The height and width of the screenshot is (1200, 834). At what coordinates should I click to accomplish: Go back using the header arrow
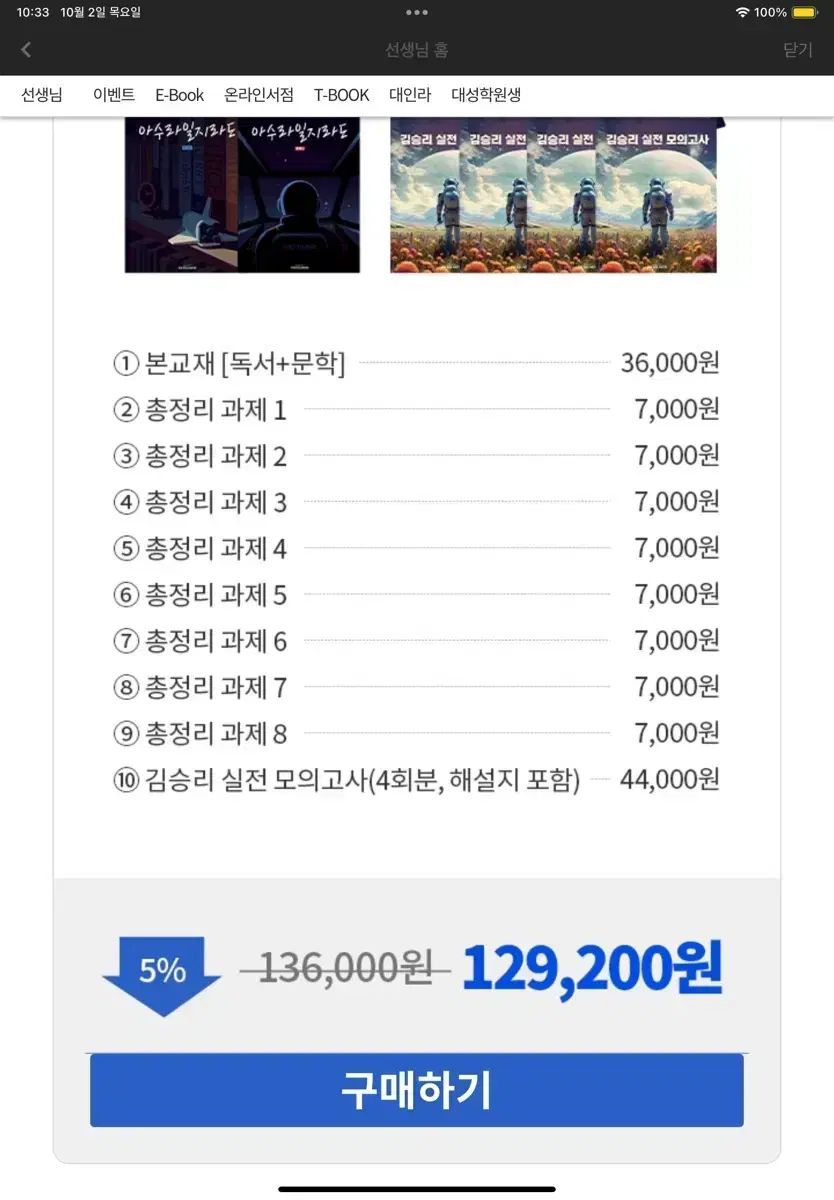(26, 50)
